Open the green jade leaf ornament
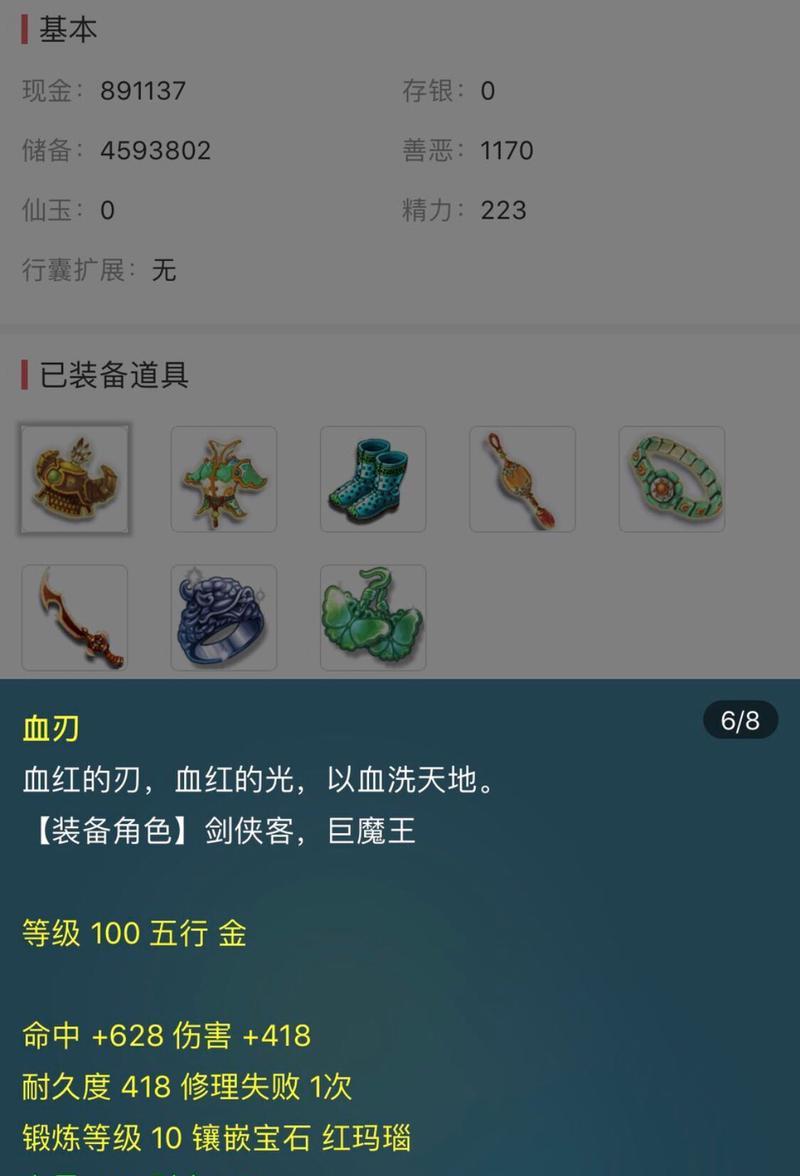The image size is (800, 1176). click(x=373, y=617)
